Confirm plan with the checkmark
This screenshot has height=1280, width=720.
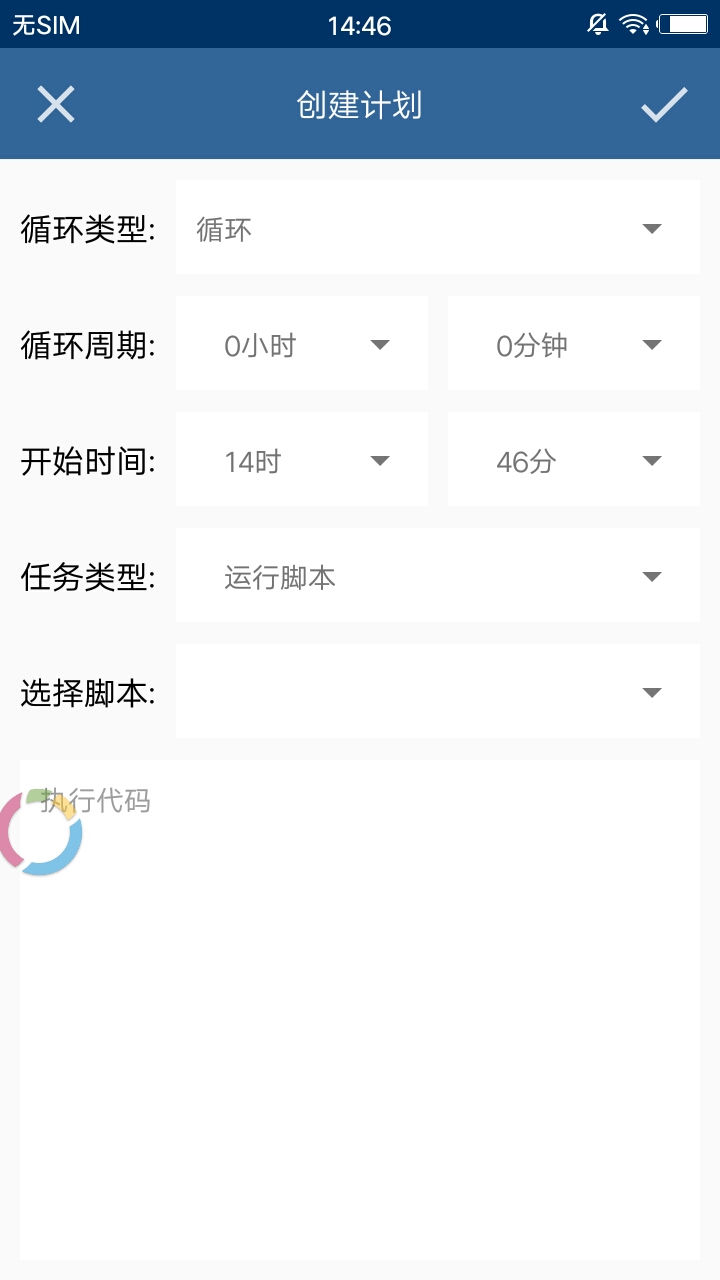pos(664,104)
